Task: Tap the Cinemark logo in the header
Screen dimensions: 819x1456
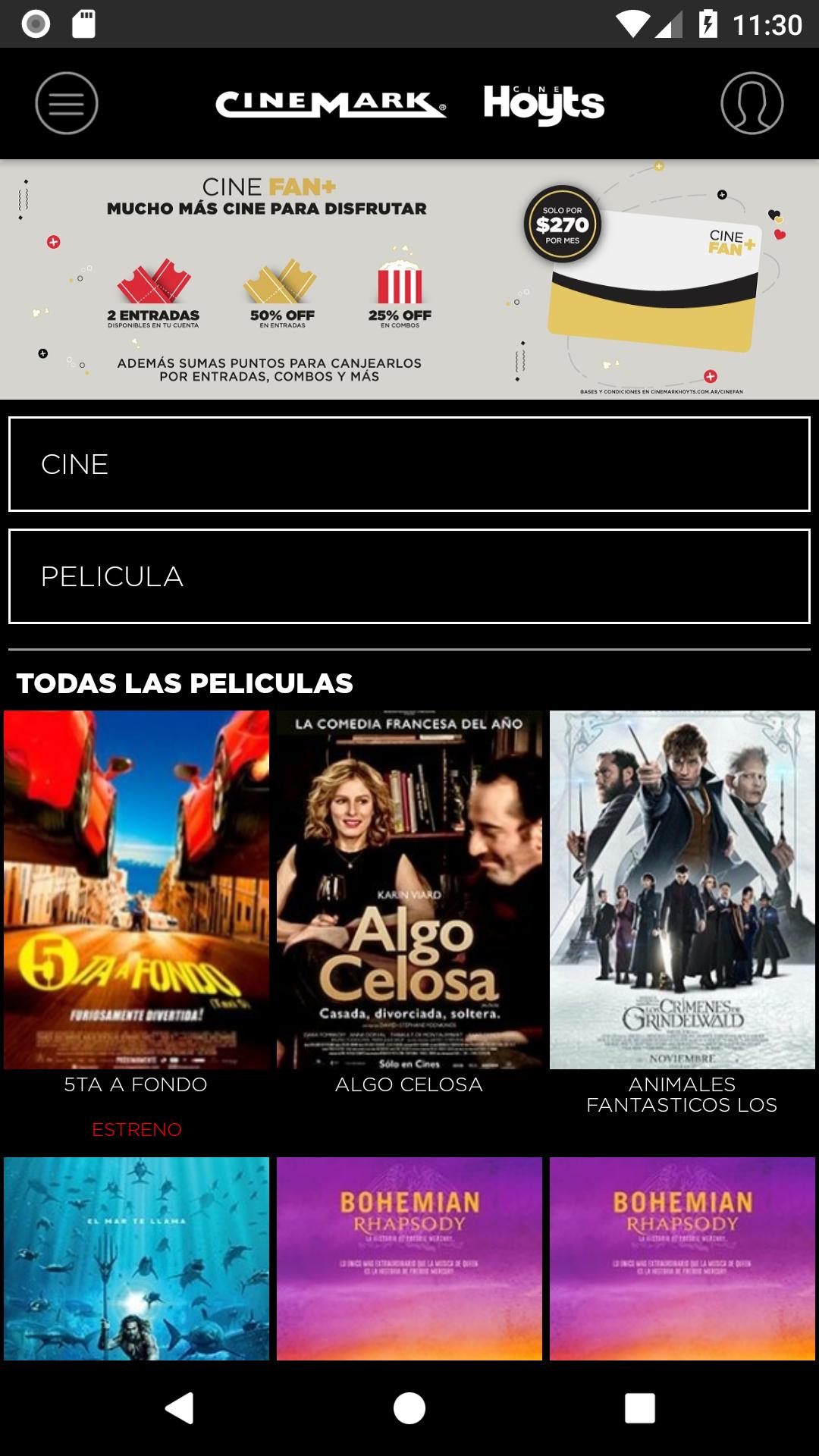Action: pyautogui.click(x=331, y=104)
